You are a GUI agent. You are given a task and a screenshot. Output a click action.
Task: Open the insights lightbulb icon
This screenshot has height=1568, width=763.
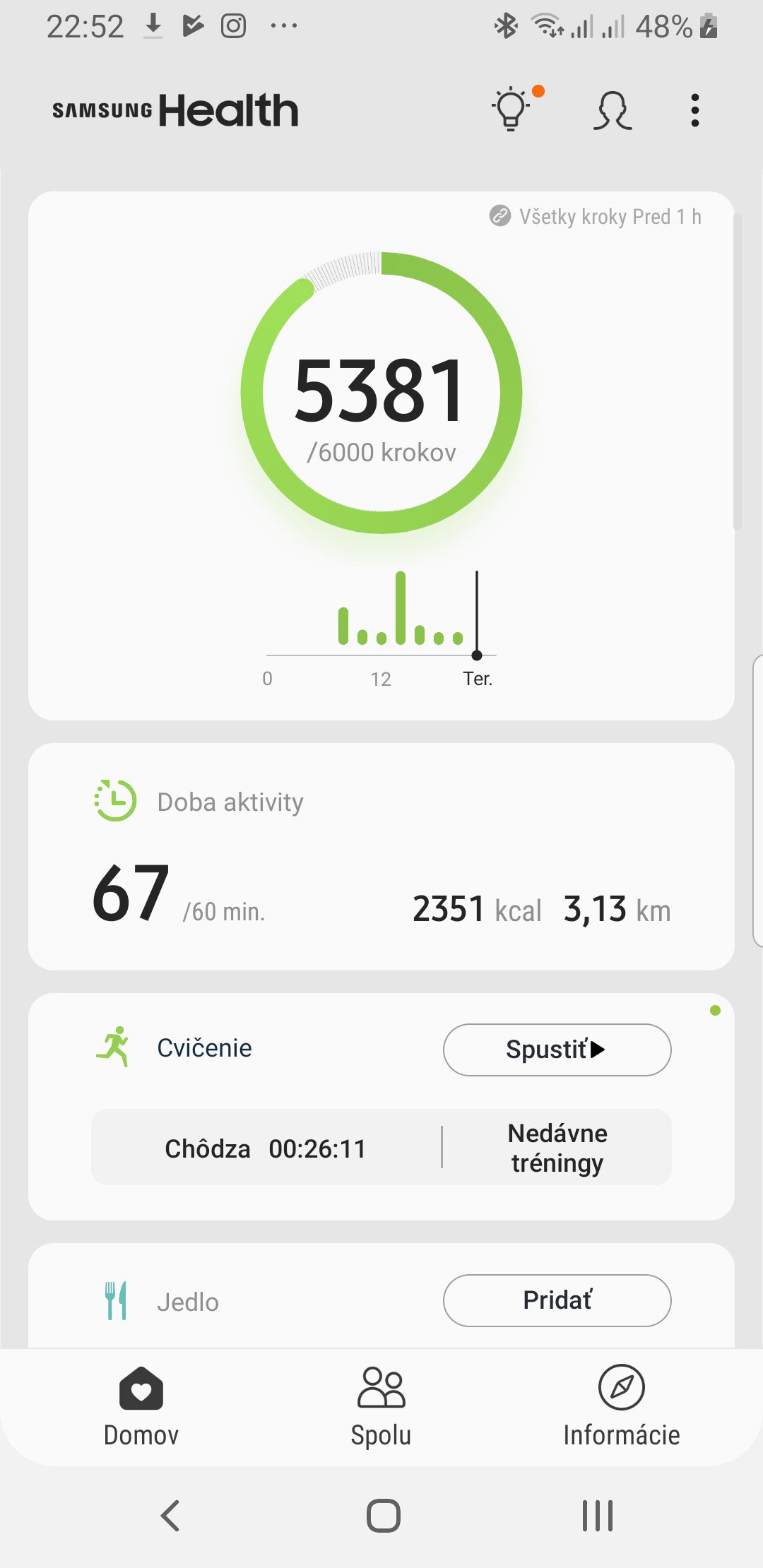coord(511,110)
